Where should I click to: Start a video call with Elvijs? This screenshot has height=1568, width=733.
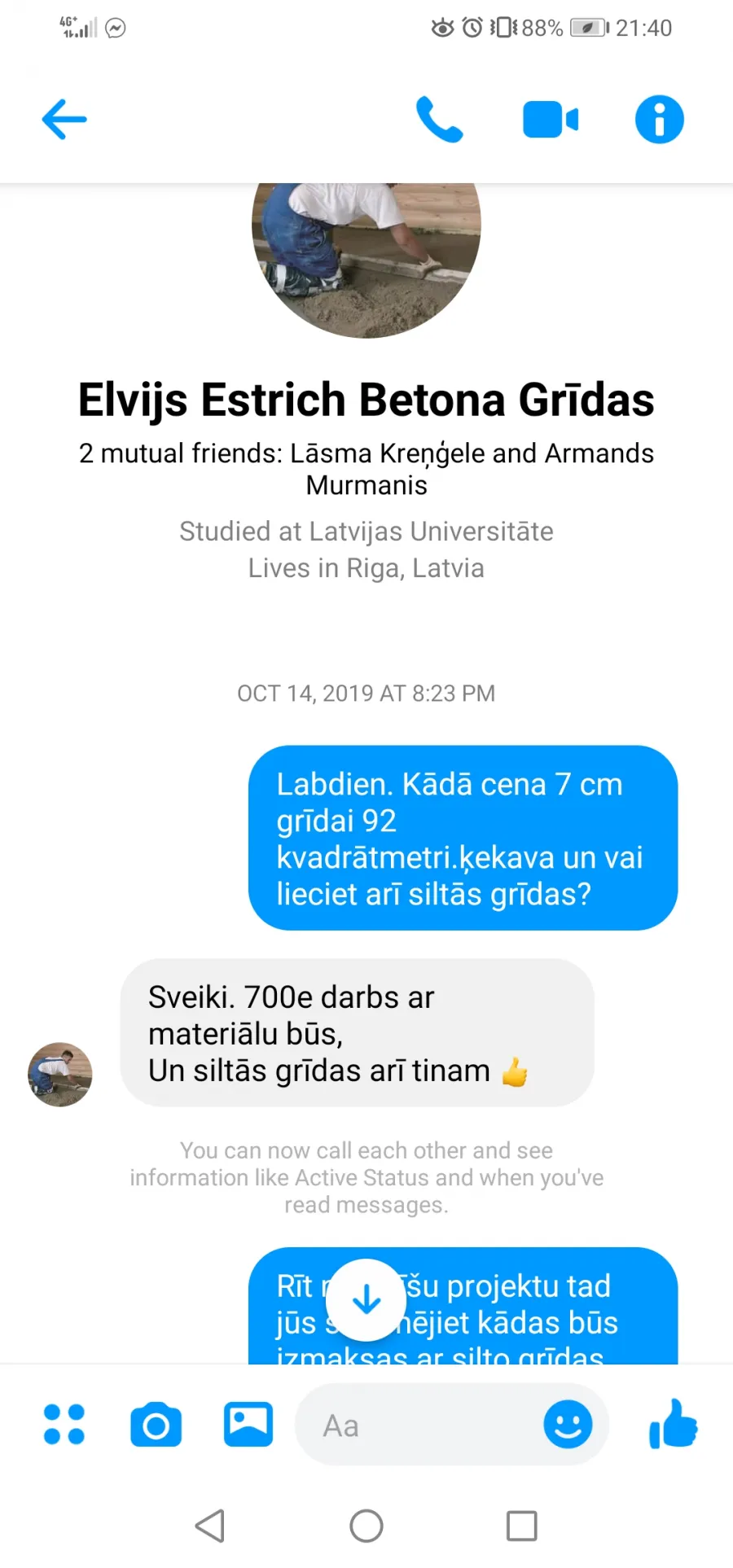(x=551, y=120)
